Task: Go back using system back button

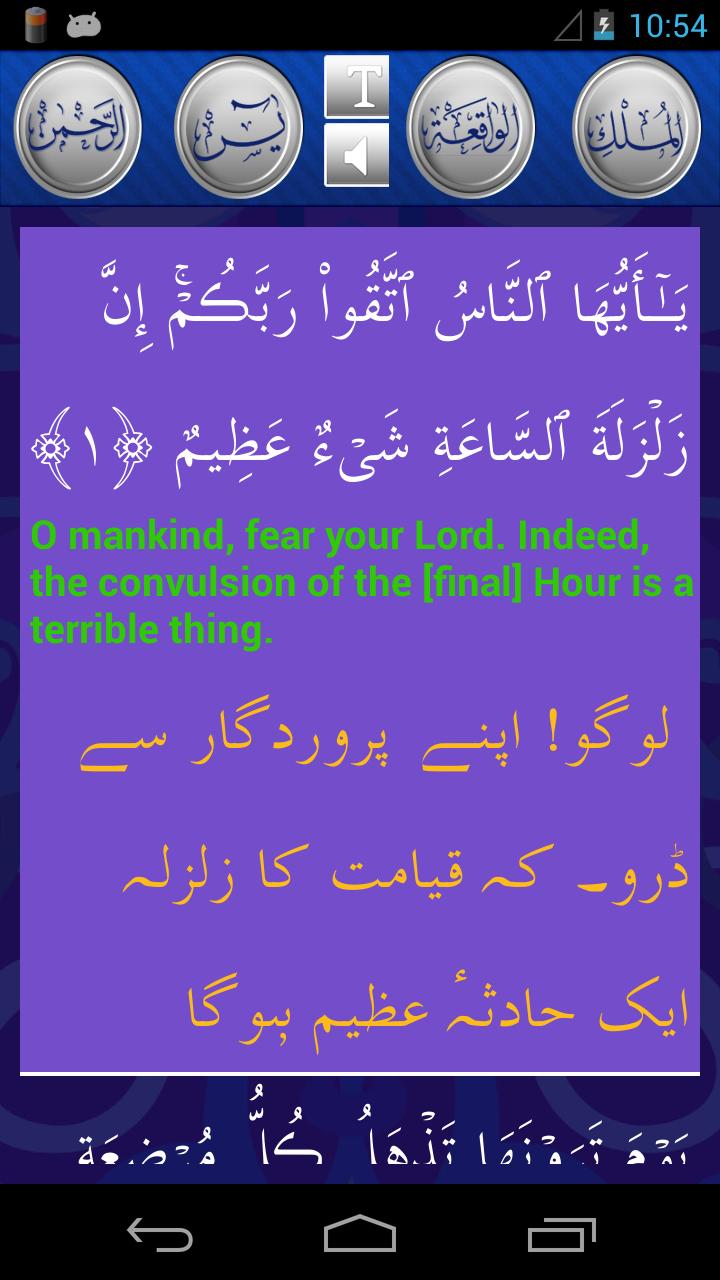Action: (160, 1234)
